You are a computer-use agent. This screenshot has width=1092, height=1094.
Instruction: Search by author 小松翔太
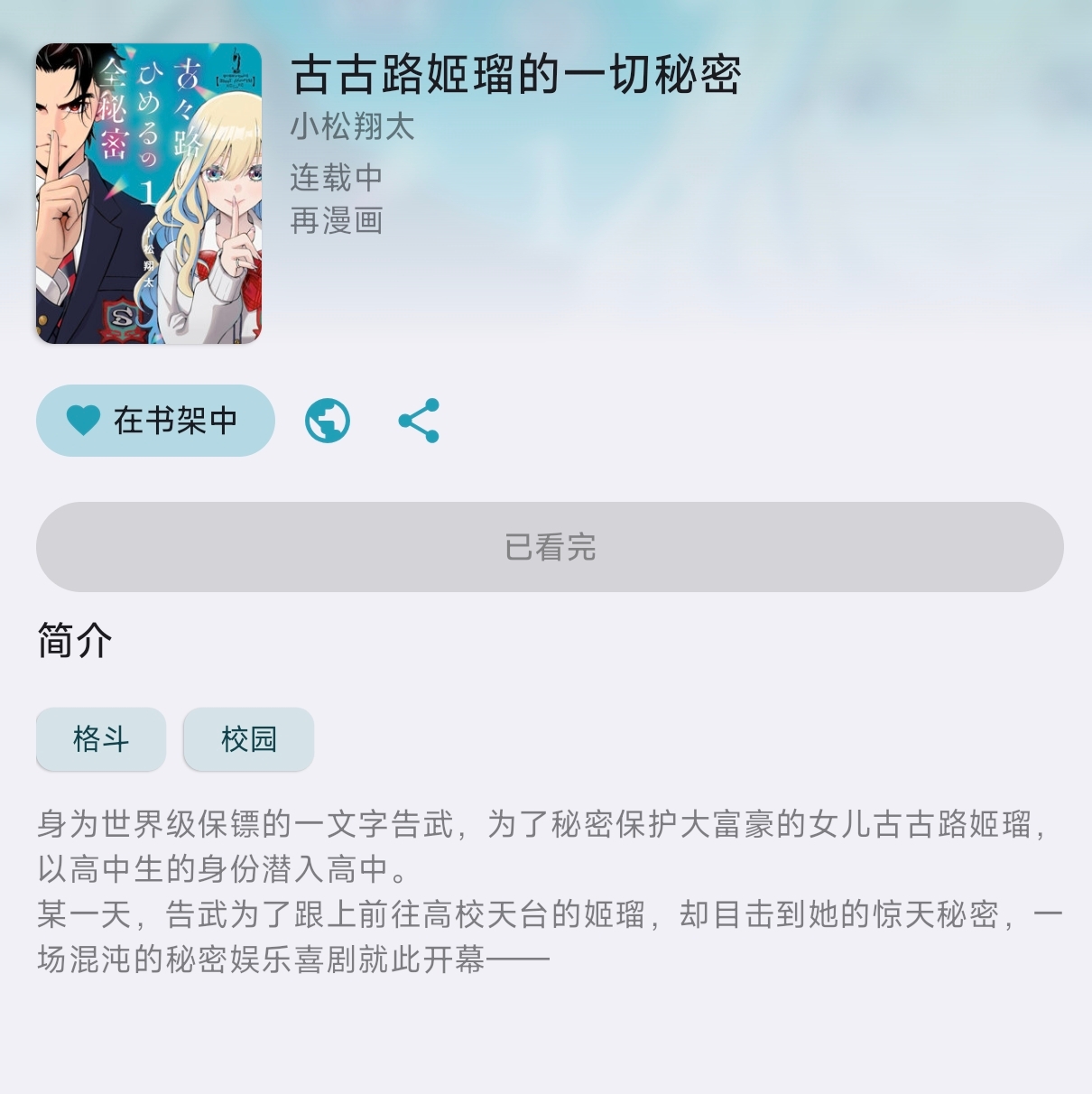(x=353, y=126)
